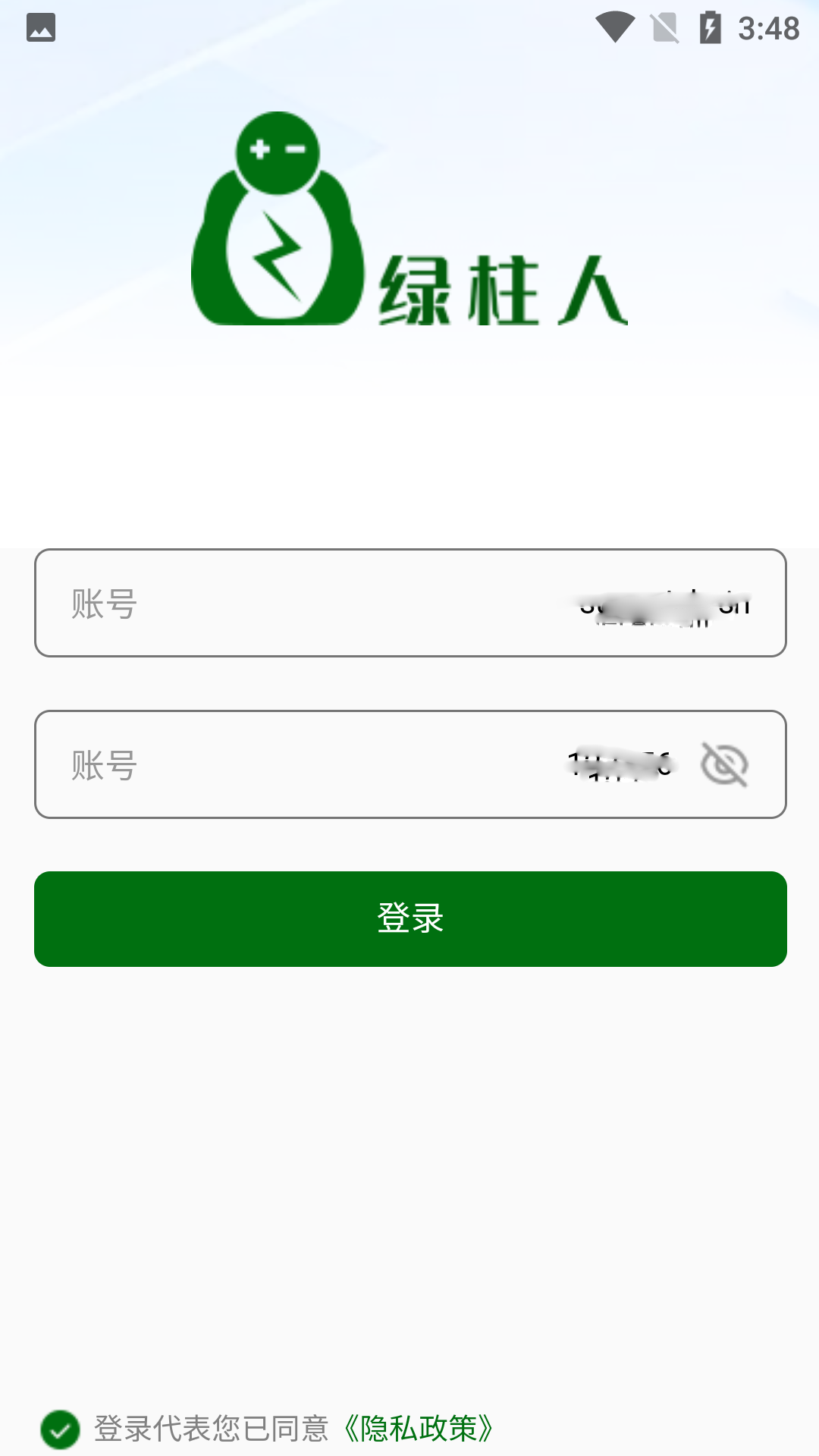The image size is (819, 1456).
Task: Click the 绿柱人 app logo
Action: click(x=409, y=220)
